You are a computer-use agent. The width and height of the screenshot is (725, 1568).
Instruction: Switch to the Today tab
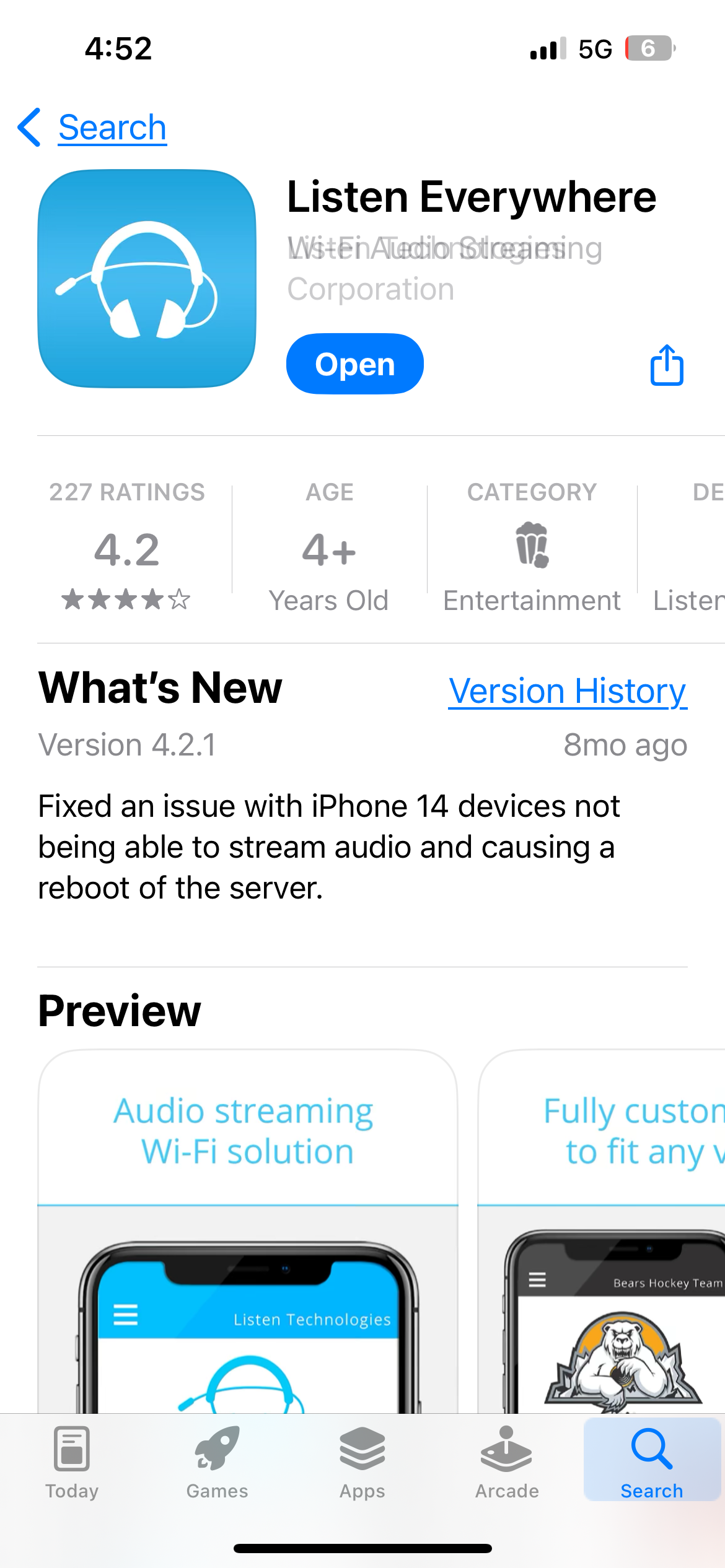pos(72,1463)
